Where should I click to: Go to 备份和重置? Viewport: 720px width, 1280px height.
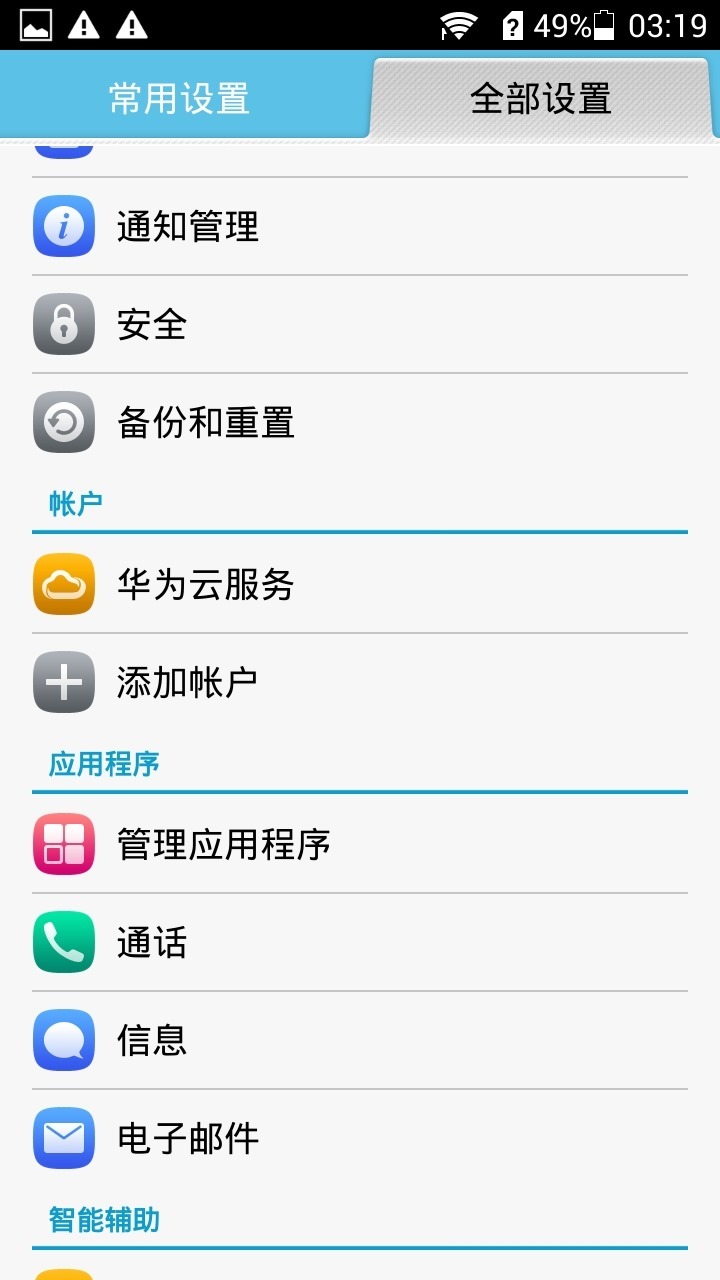click(x=360, y=423)
